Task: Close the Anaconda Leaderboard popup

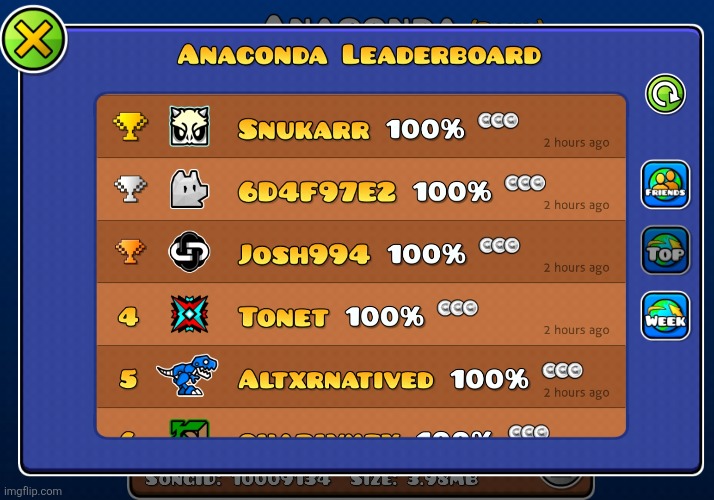Action: pos(34,40)
